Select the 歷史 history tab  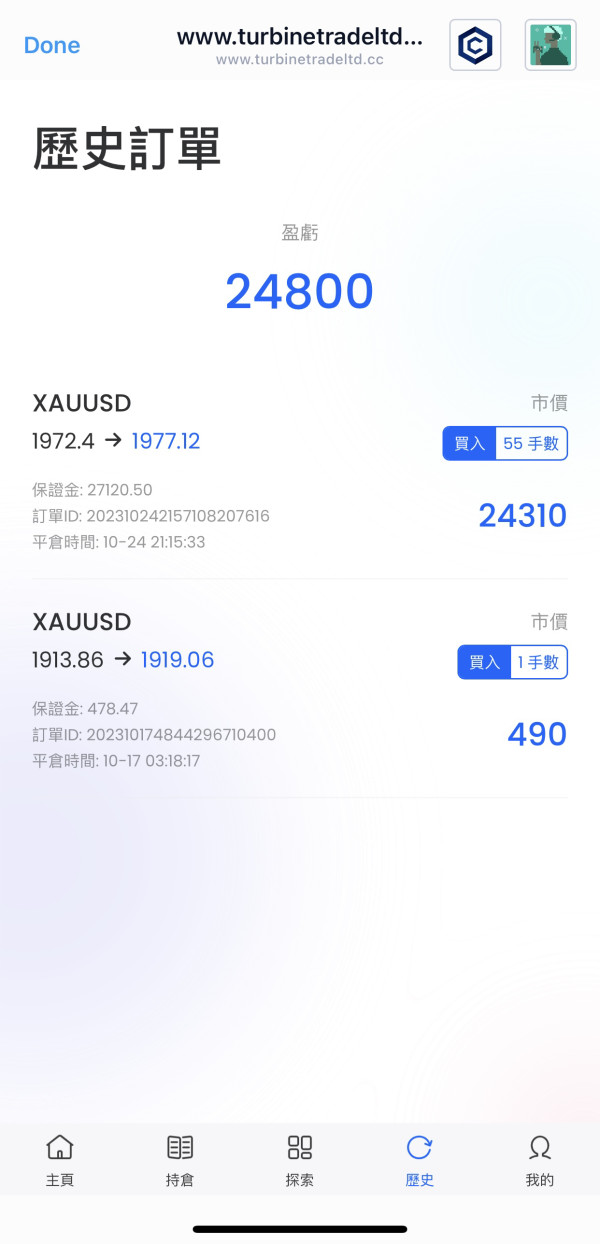[x=420, y=1160]
